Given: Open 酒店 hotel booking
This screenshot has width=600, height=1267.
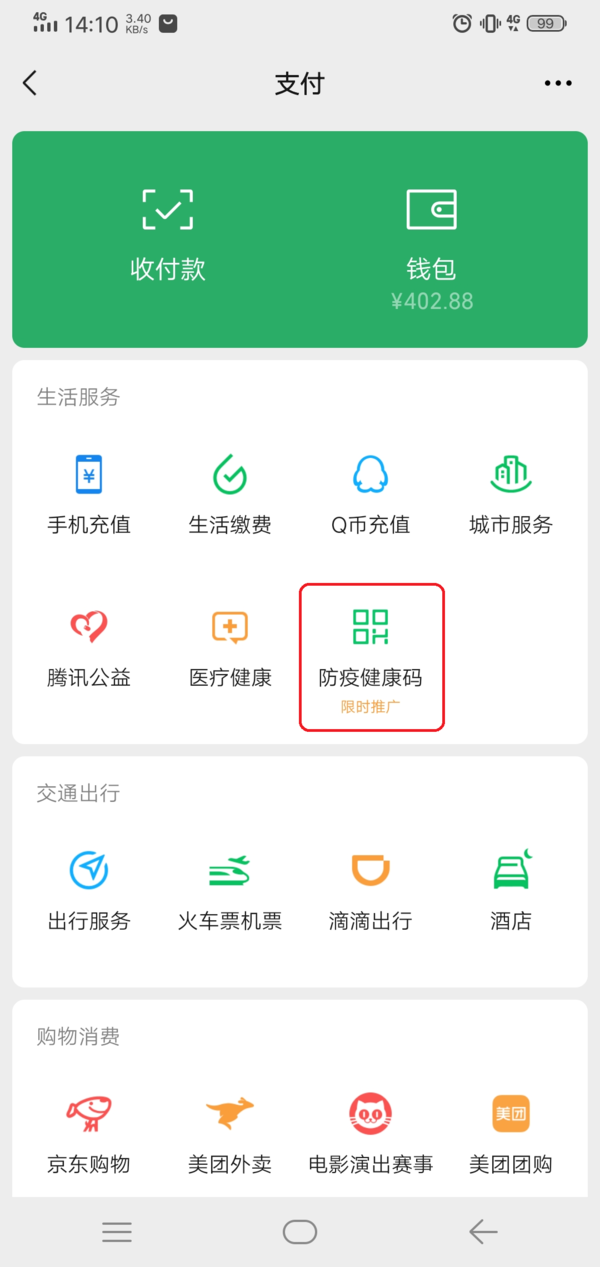Looking at the screenshot, I should coord(511,890).
